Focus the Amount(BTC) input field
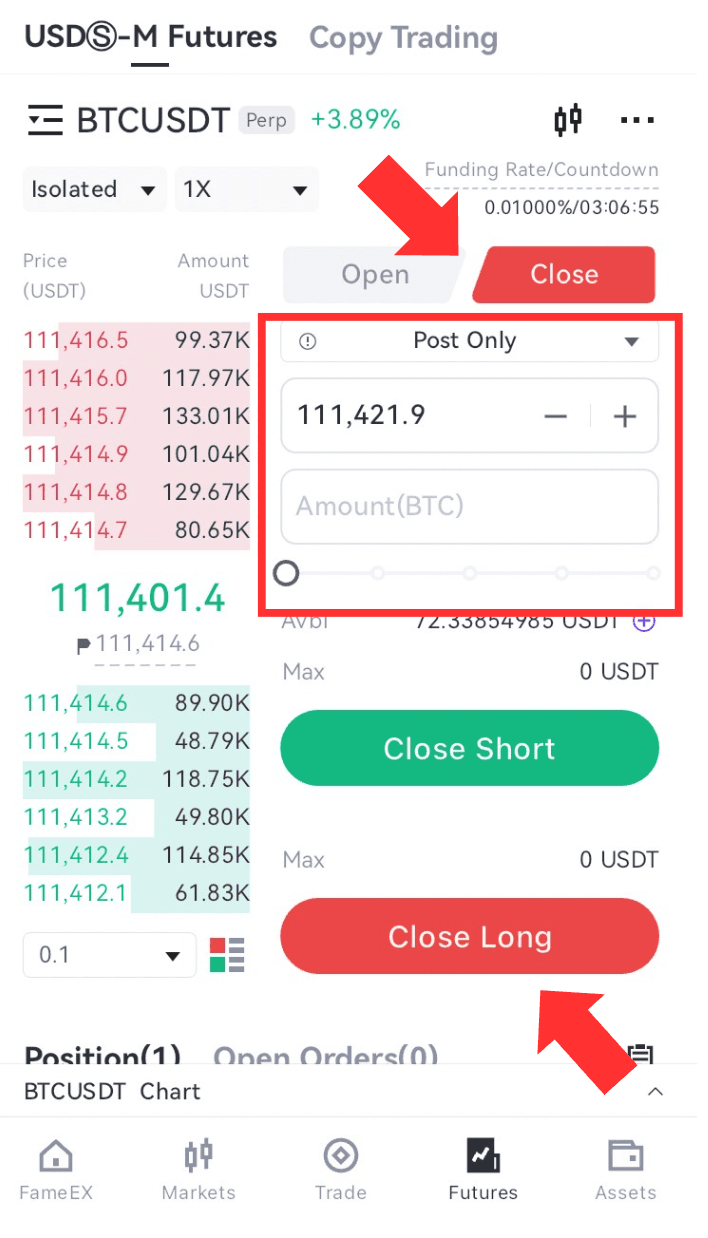The image size is (708, 1238). point(469,506)
